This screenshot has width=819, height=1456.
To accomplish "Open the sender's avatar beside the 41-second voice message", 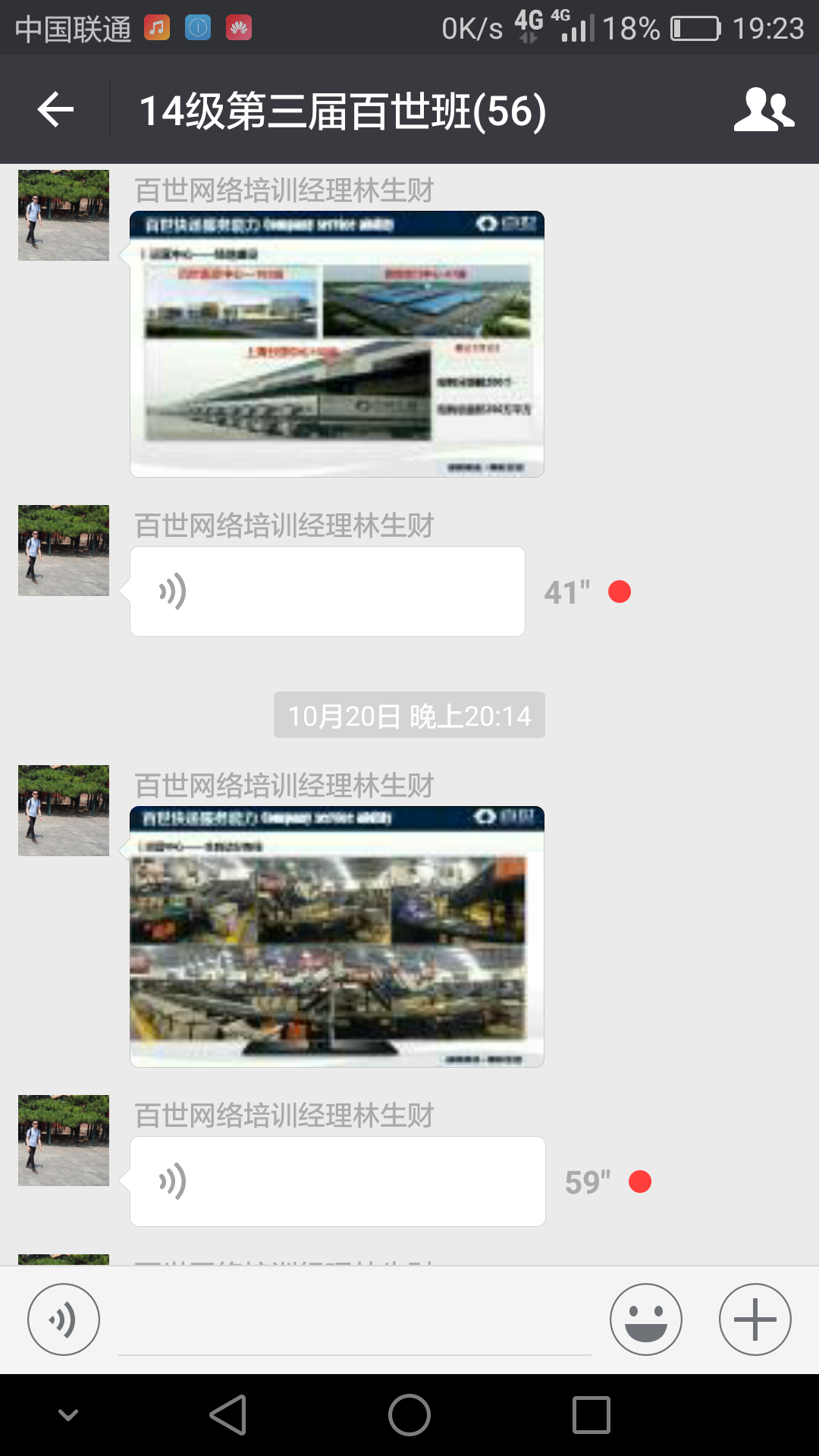I will [64, 551].
